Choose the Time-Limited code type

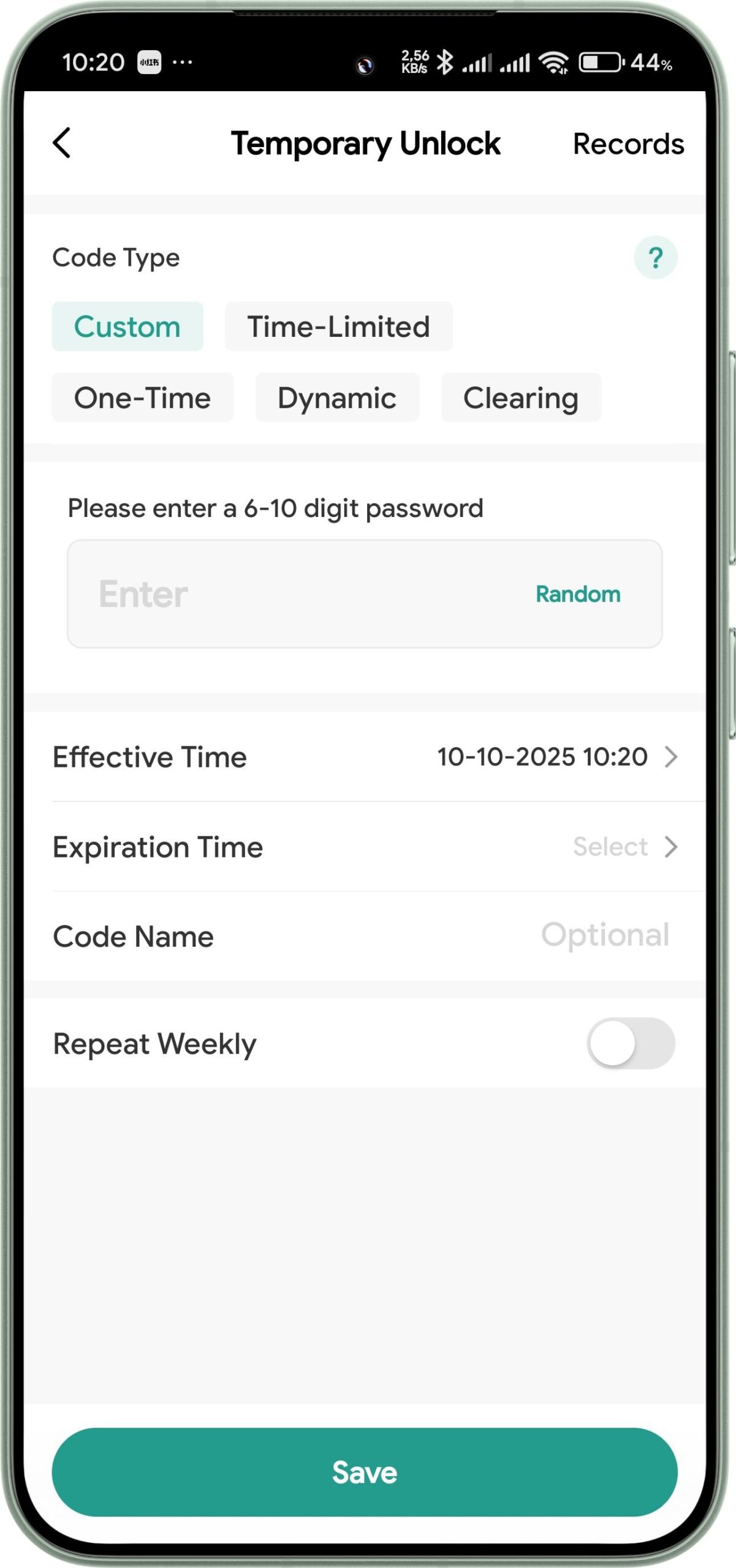click(x=338, y=326)
